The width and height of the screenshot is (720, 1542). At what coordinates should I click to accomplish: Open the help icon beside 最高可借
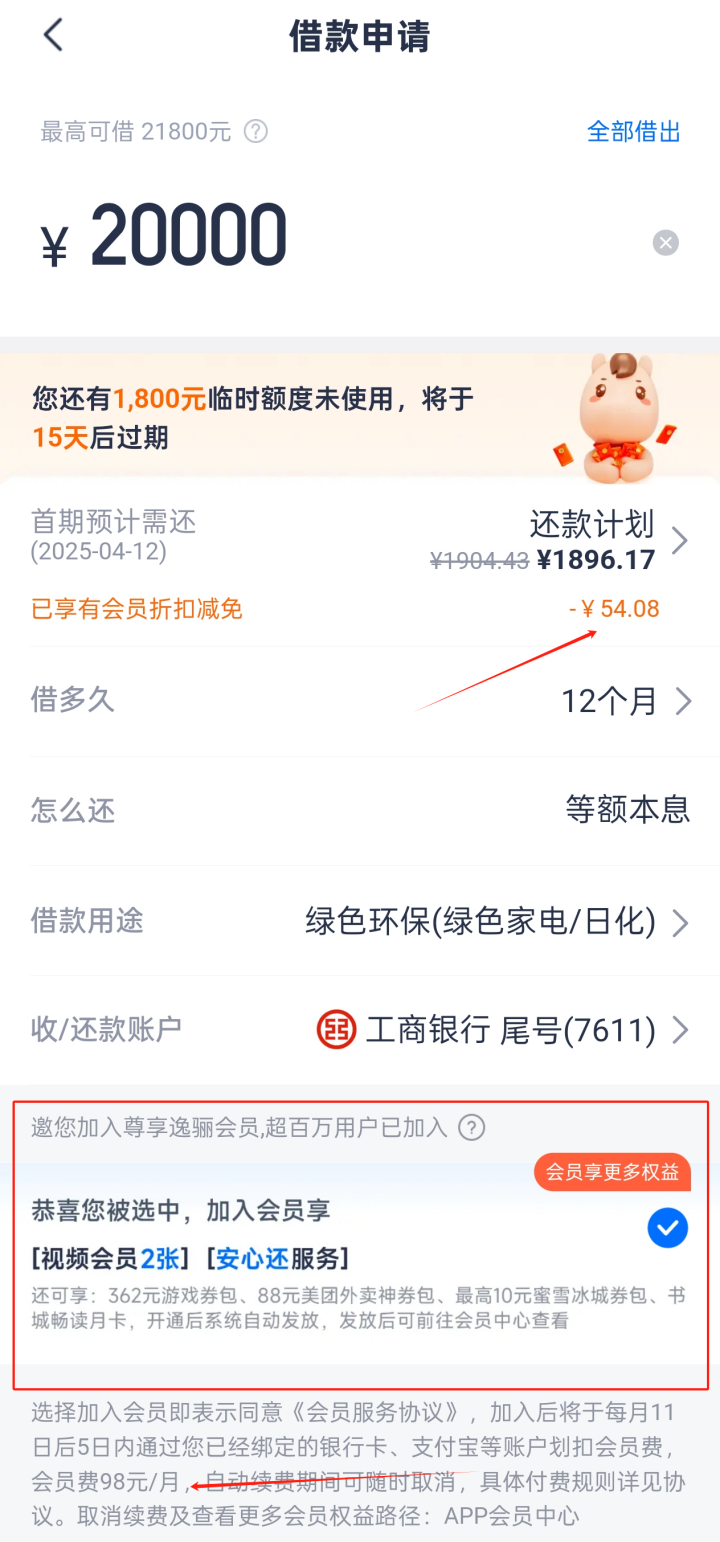[x=256, y=131]
